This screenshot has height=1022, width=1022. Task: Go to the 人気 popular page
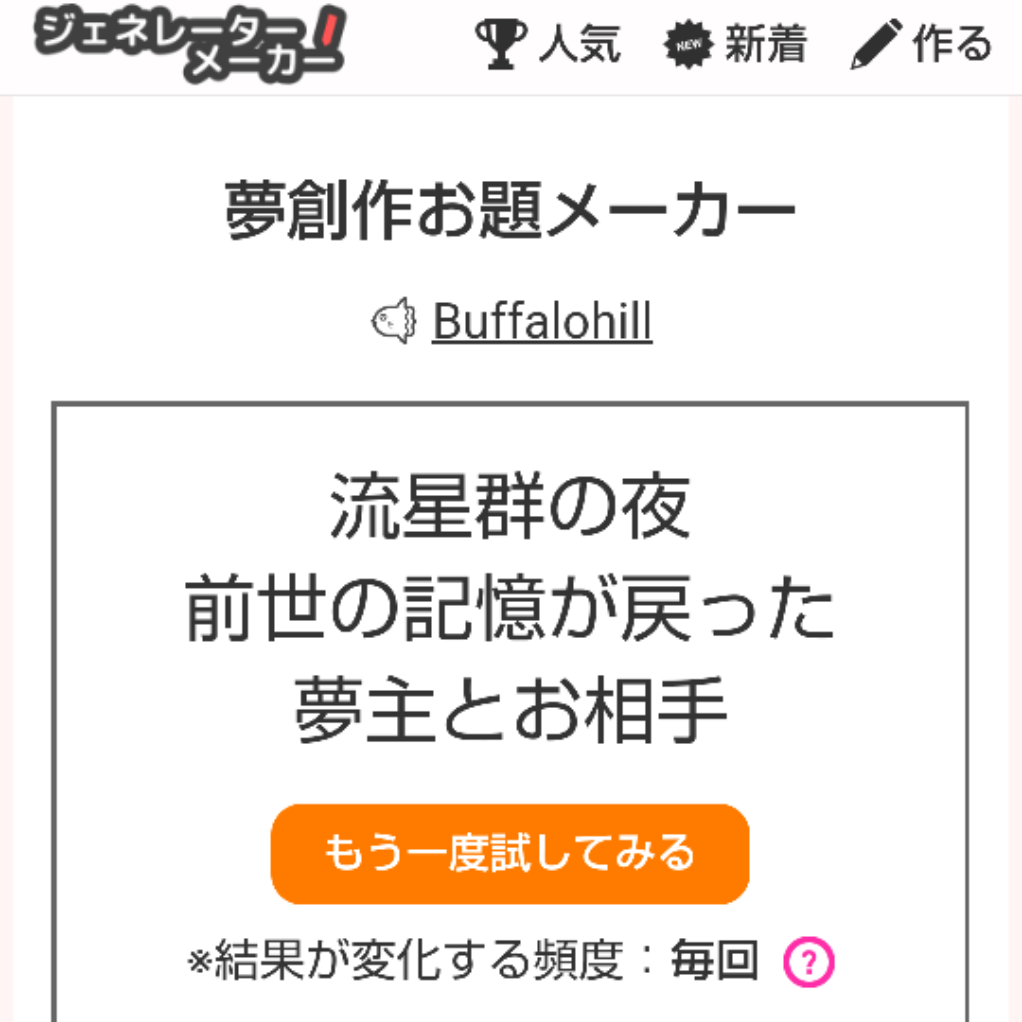[548, 45]
